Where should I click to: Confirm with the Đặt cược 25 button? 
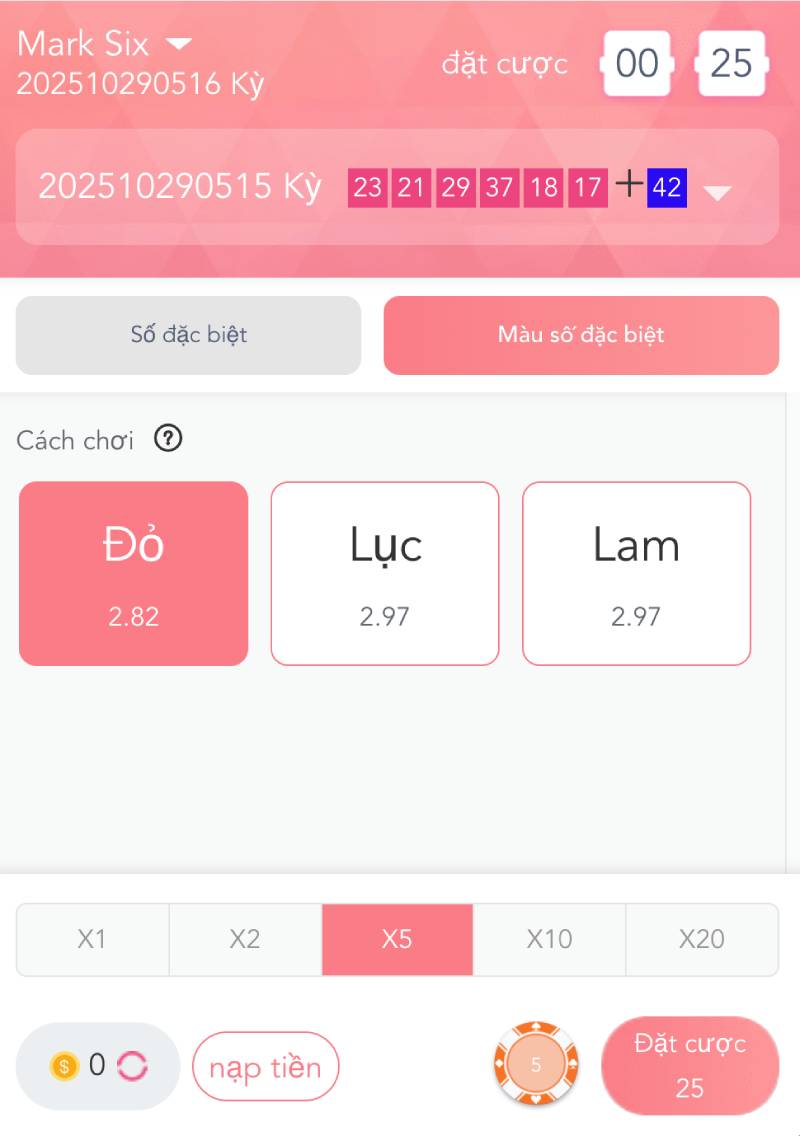coord(690,1066)
